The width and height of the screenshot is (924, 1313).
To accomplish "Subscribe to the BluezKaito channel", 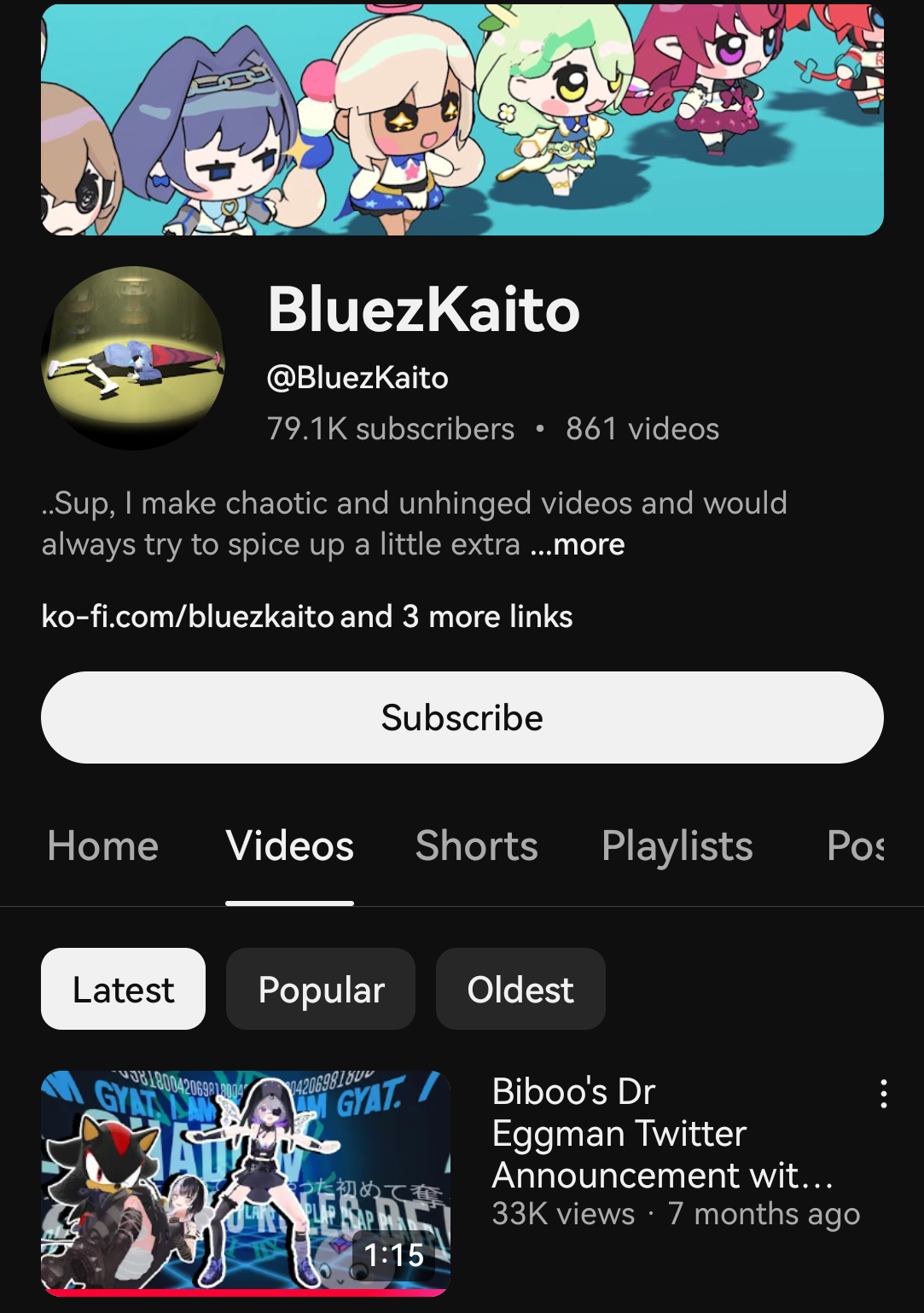I will click(x=462, y=718).
